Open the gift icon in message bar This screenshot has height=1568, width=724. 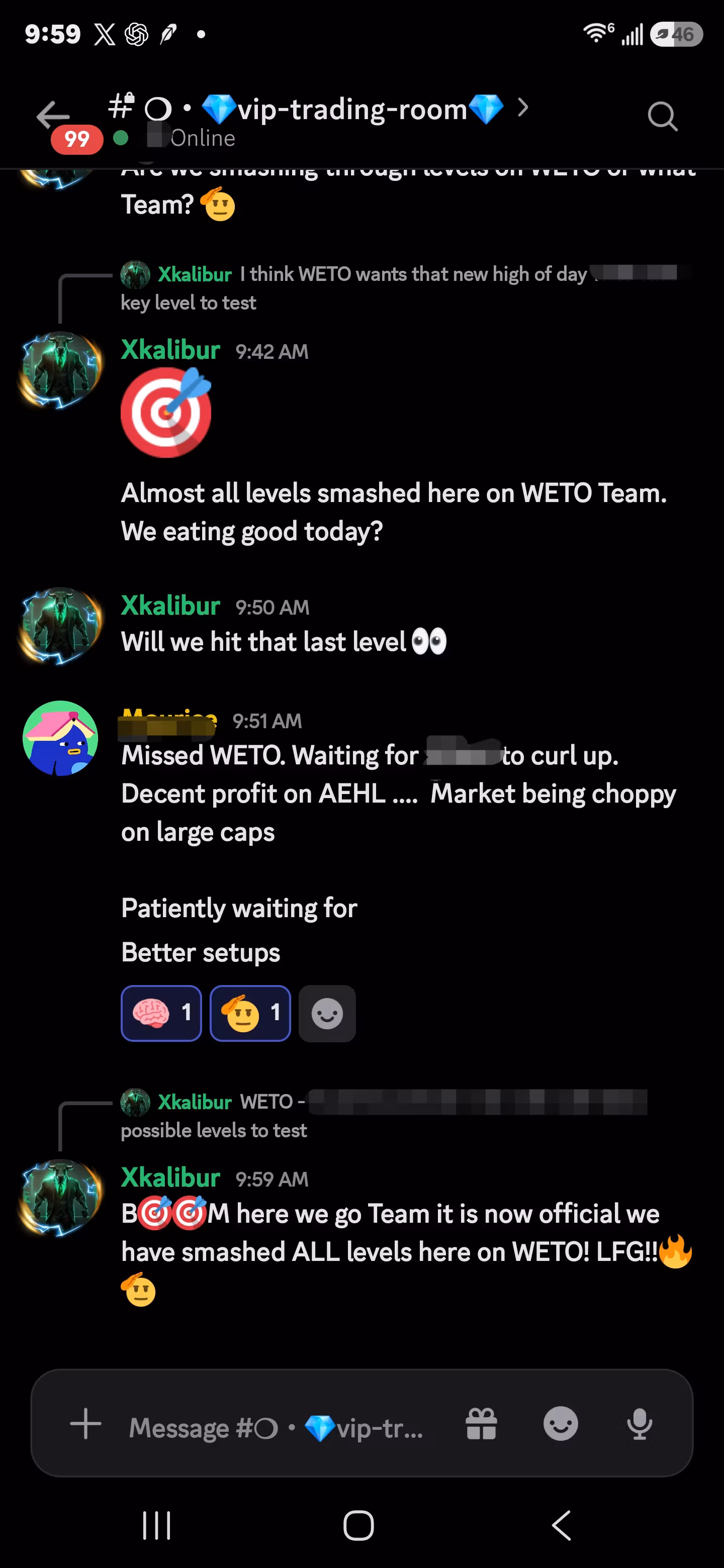[481, 1424]
